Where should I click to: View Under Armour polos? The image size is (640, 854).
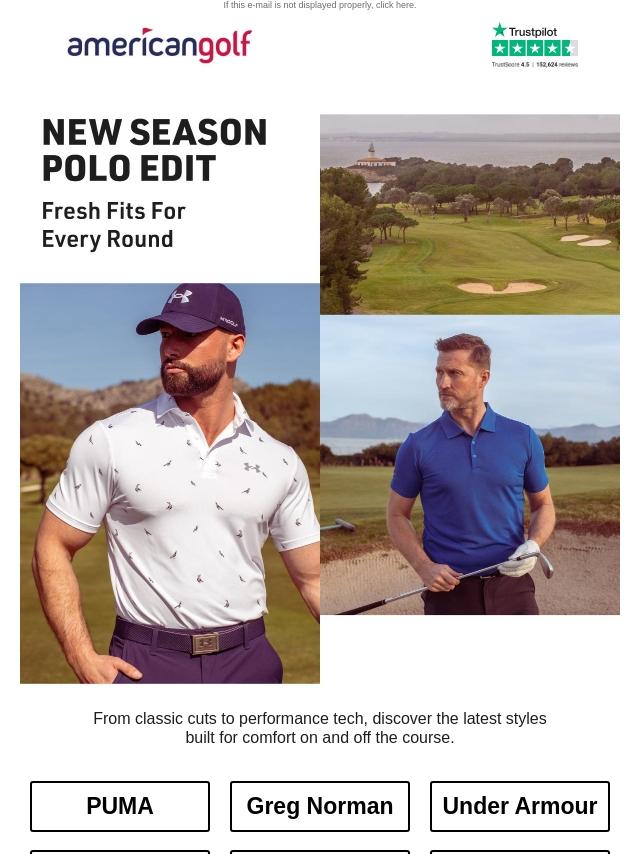(x=519, y=806)
